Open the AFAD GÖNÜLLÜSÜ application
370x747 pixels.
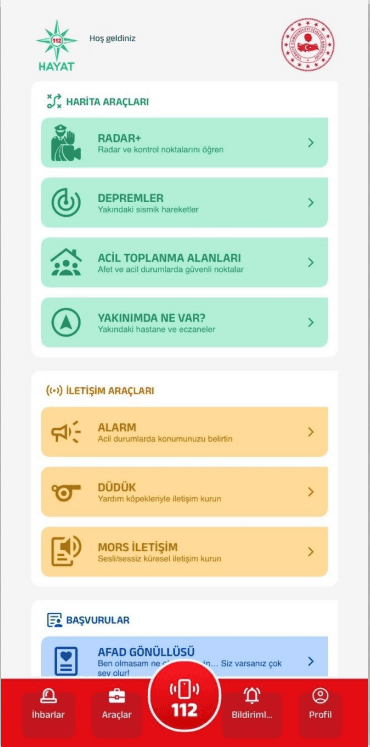click(184, 657)
